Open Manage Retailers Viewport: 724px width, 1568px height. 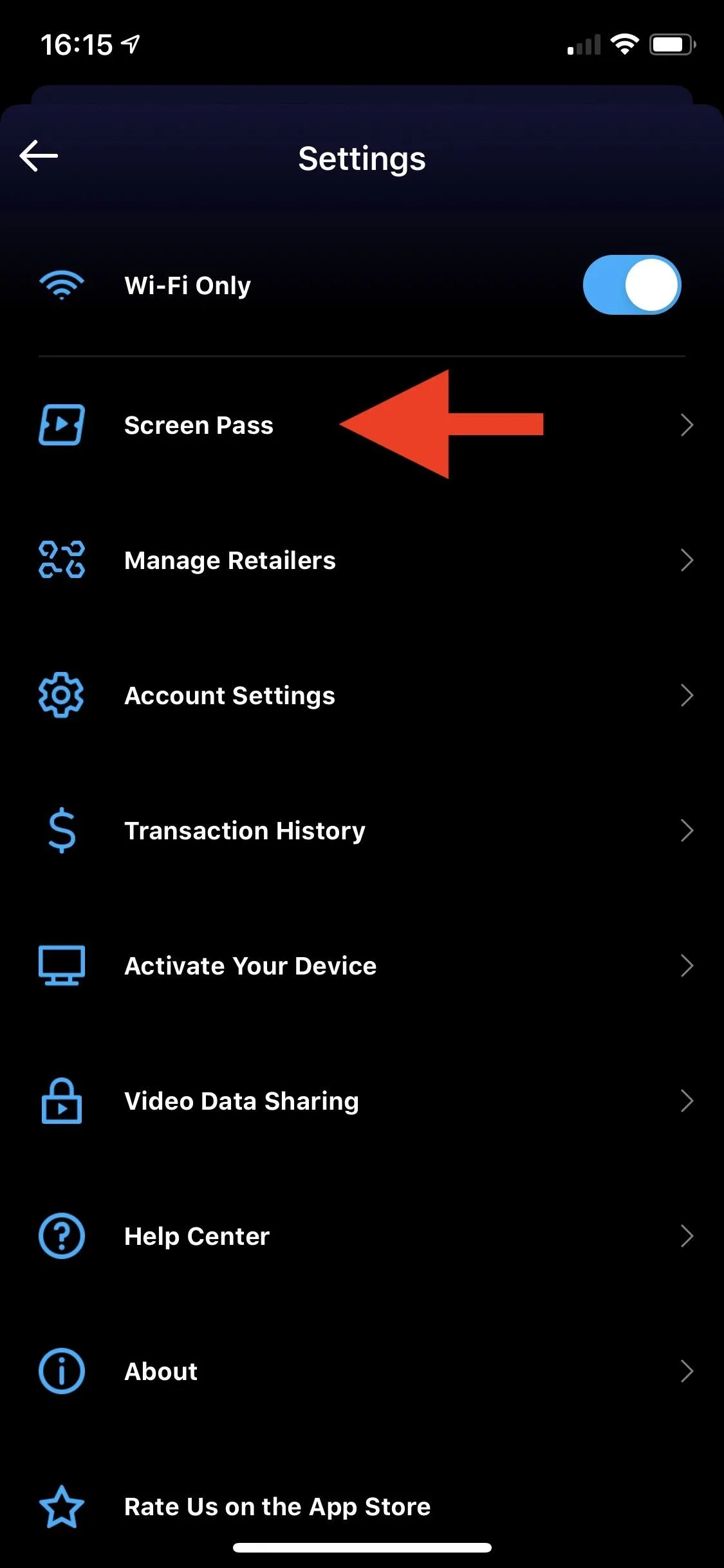click(362, 560)
